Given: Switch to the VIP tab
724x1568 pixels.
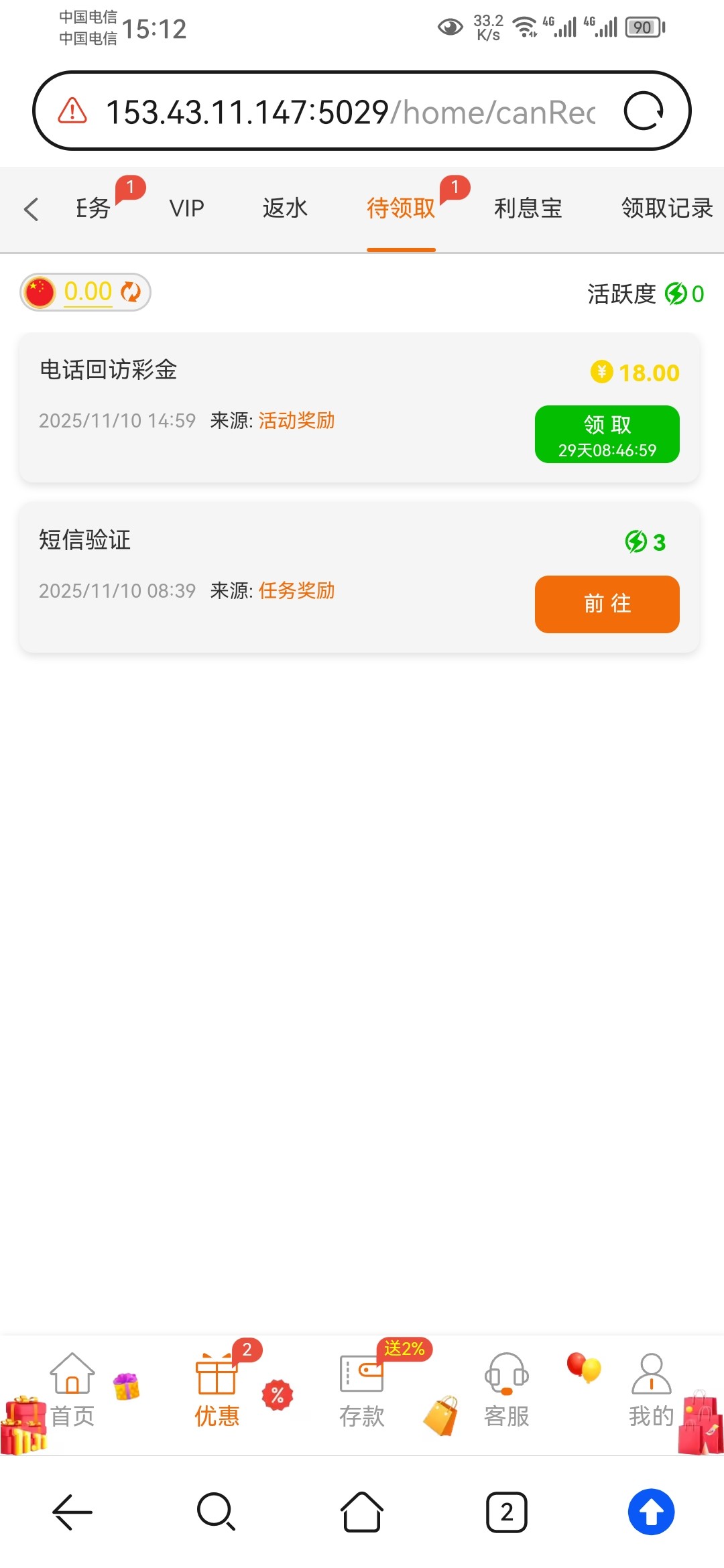Looking at the screenshot, I should tap(186, 208).
